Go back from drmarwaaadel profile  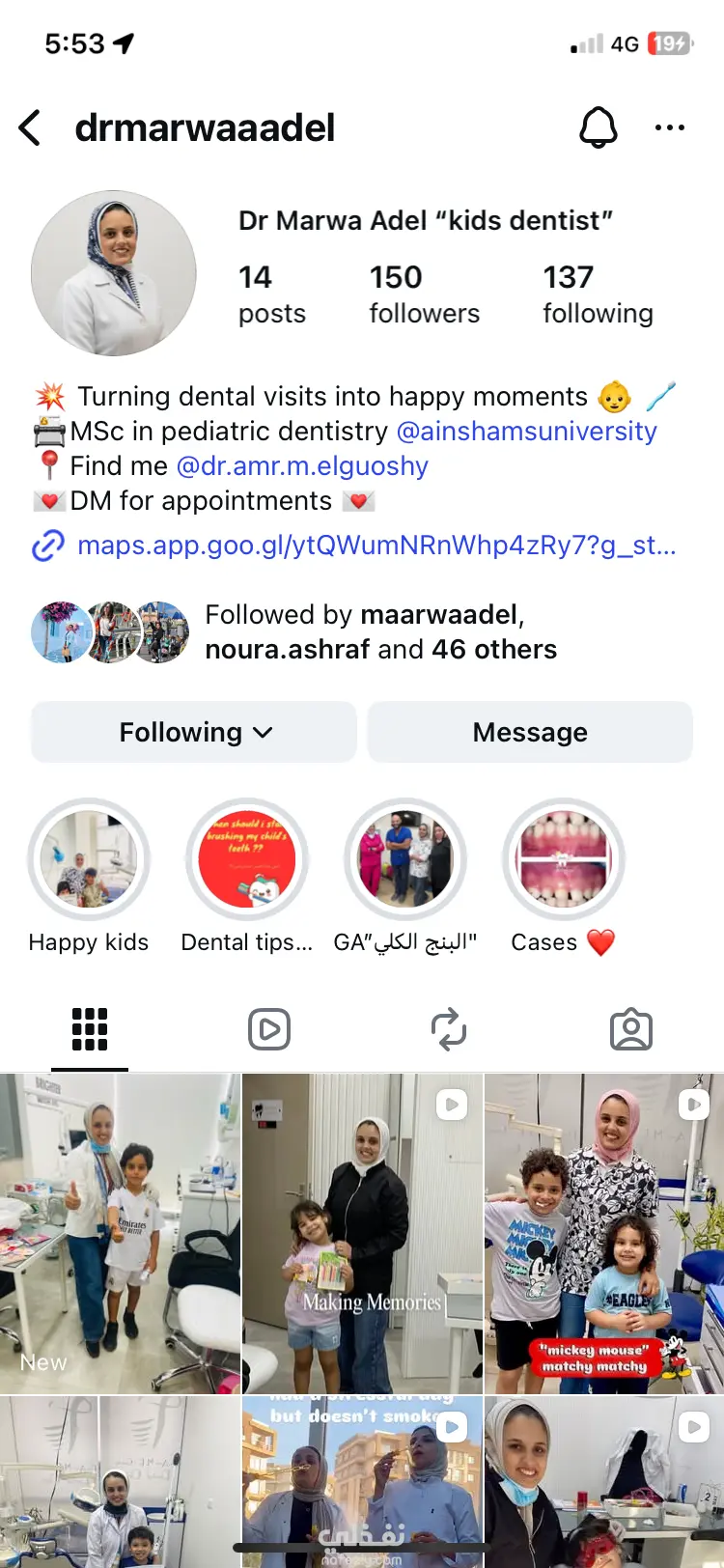(31, 127)
